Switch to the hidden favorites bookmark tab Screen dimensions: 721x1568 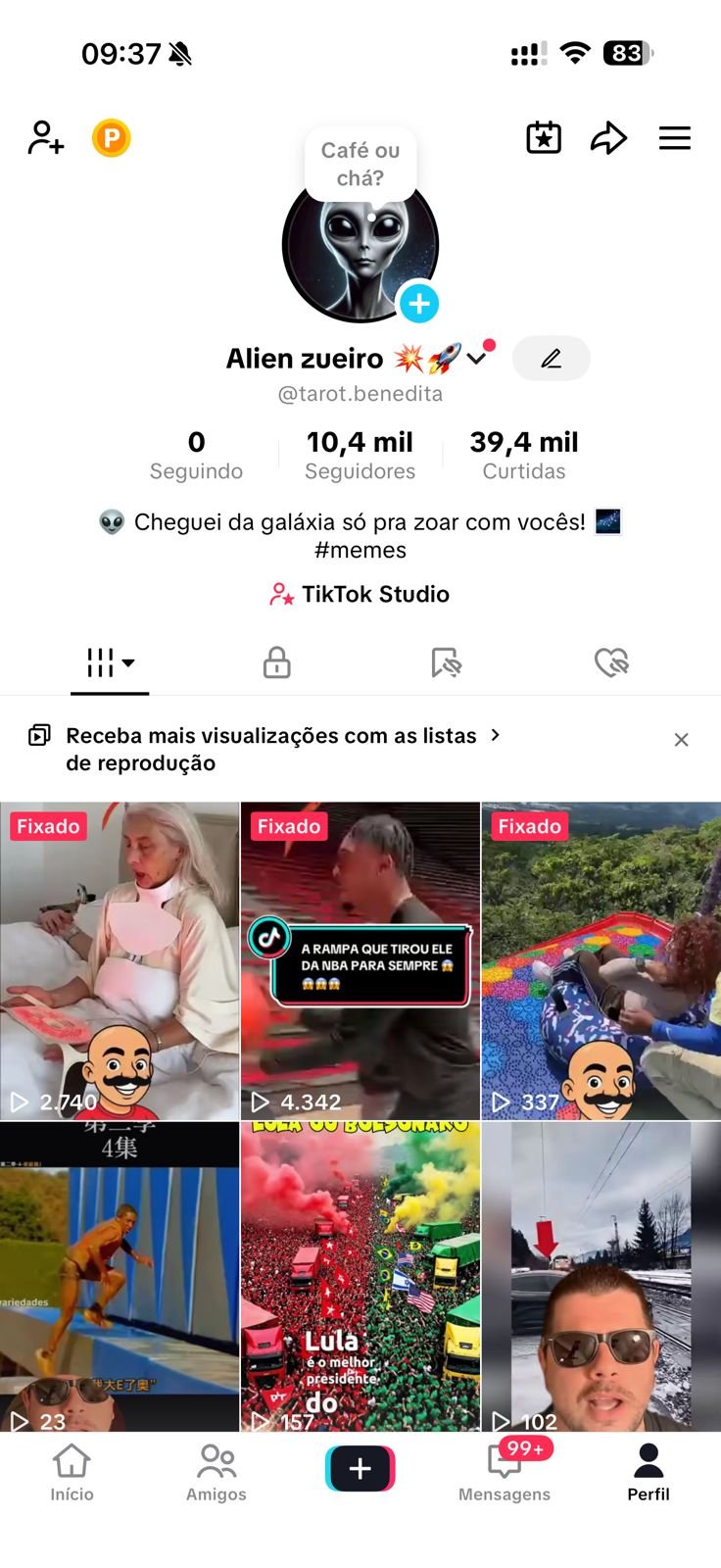[x=446, y=663]
